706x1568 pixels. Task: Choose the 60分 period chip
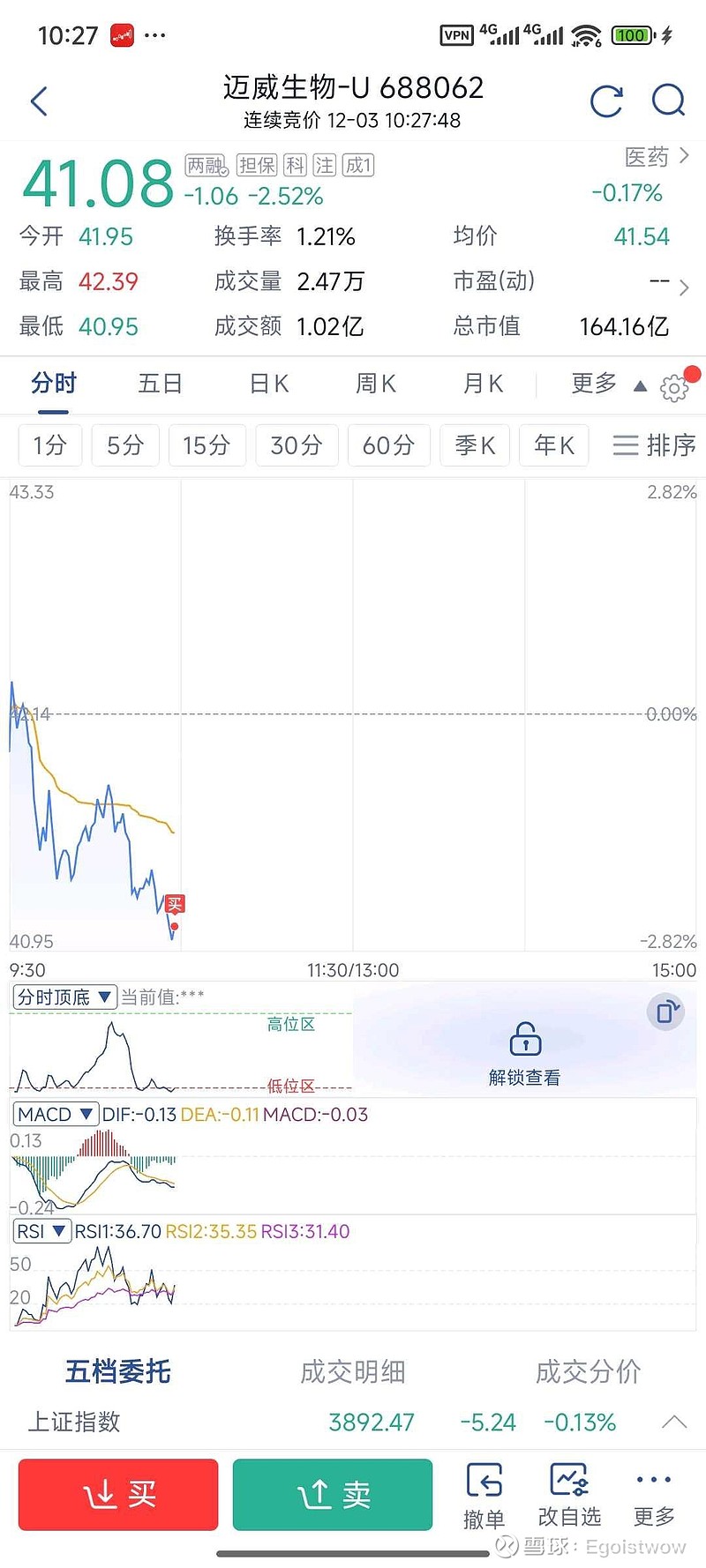[388, 445]
